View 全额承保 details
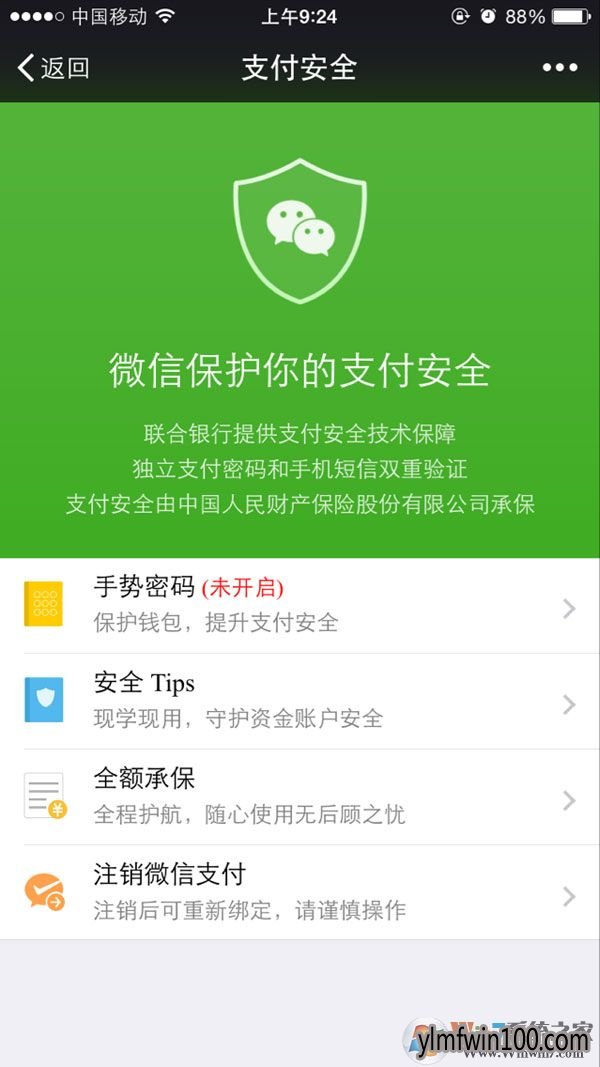 coord(300,797)
